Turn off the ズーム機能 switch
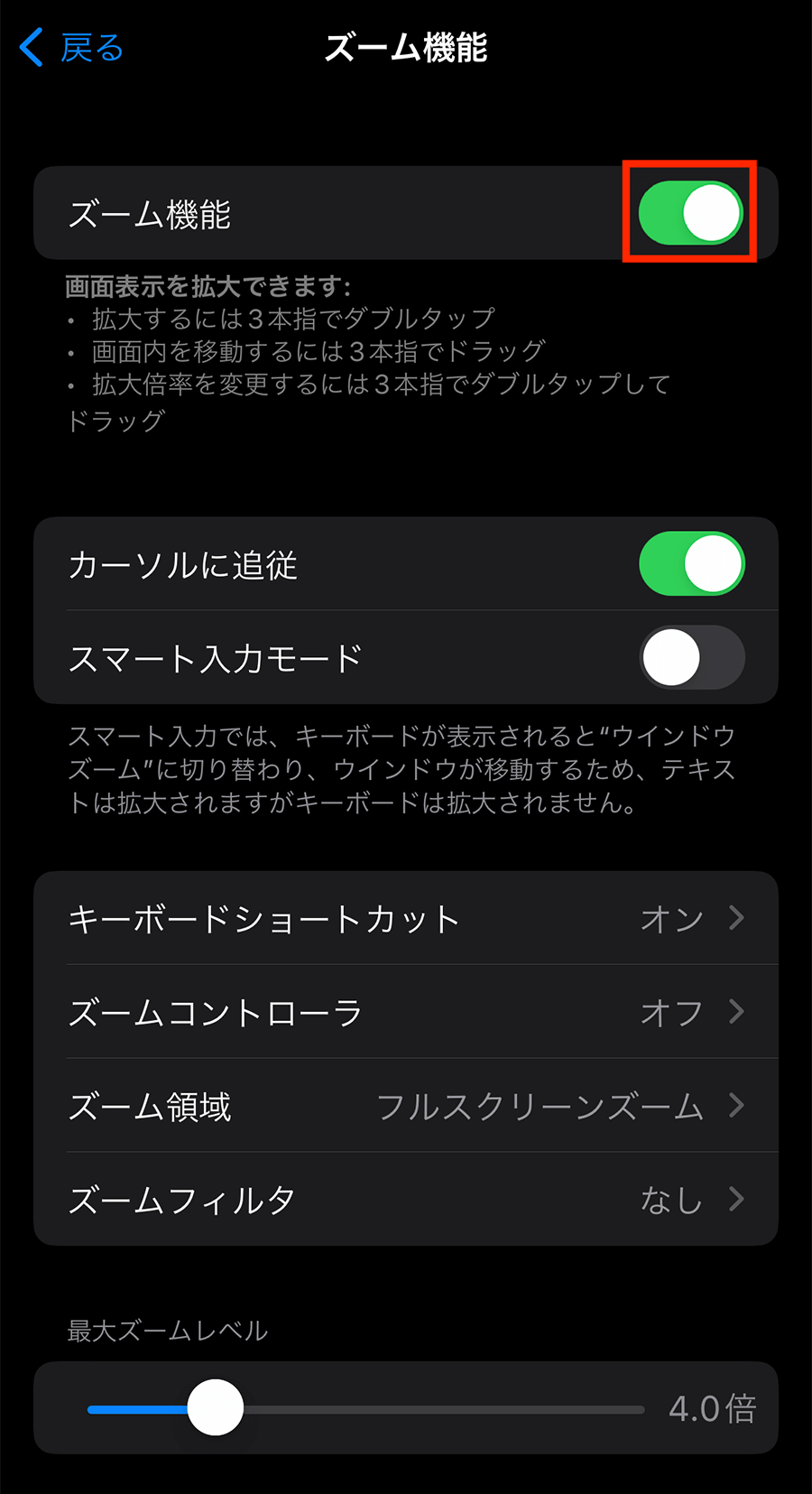Screen dimensions: 812x1494 click(x=690, y=213)
